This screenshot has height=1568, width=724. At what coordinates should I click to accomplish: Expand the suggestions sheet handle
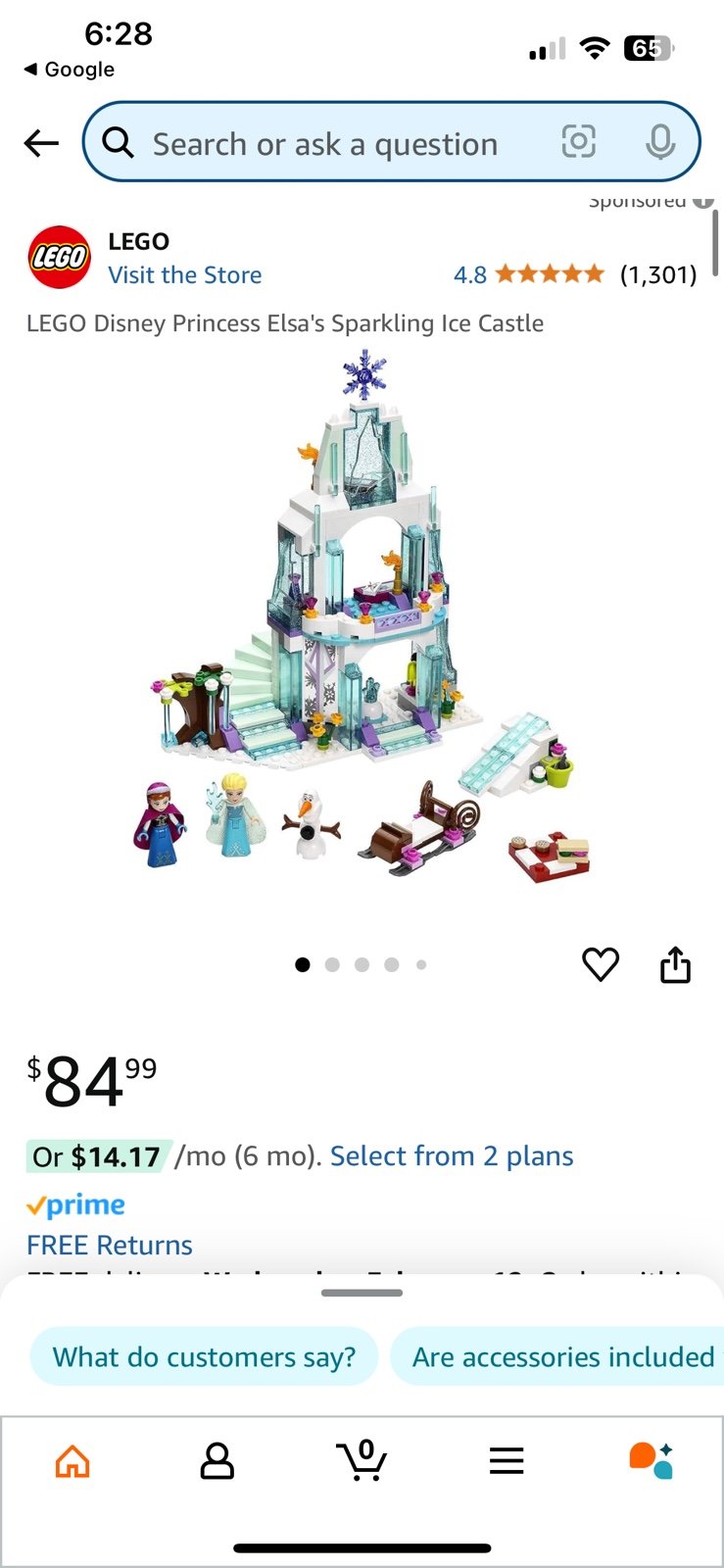tap(362, 1293)
